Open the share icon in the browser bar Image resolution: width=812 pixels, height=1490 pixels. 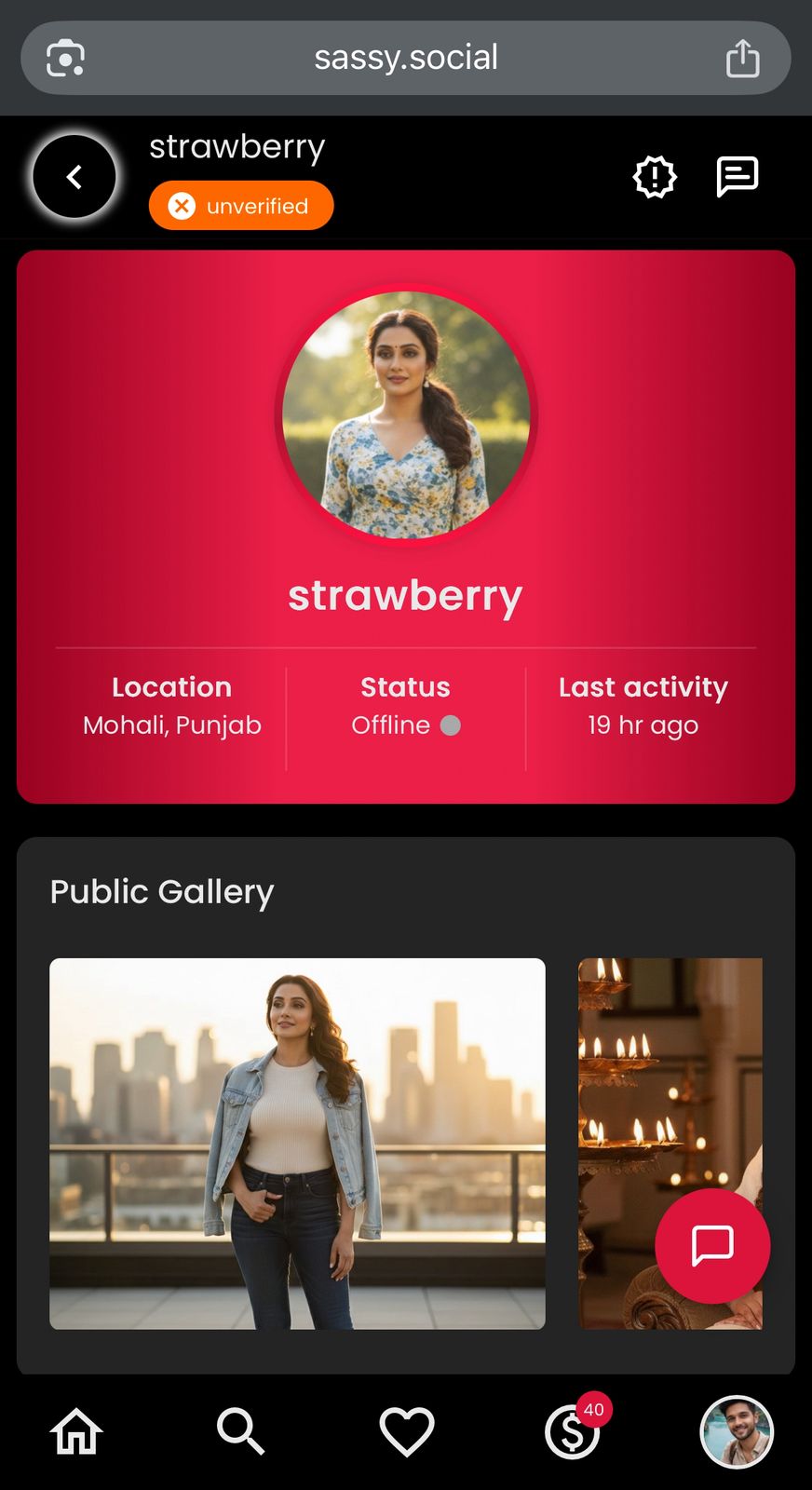pos(742,58)
